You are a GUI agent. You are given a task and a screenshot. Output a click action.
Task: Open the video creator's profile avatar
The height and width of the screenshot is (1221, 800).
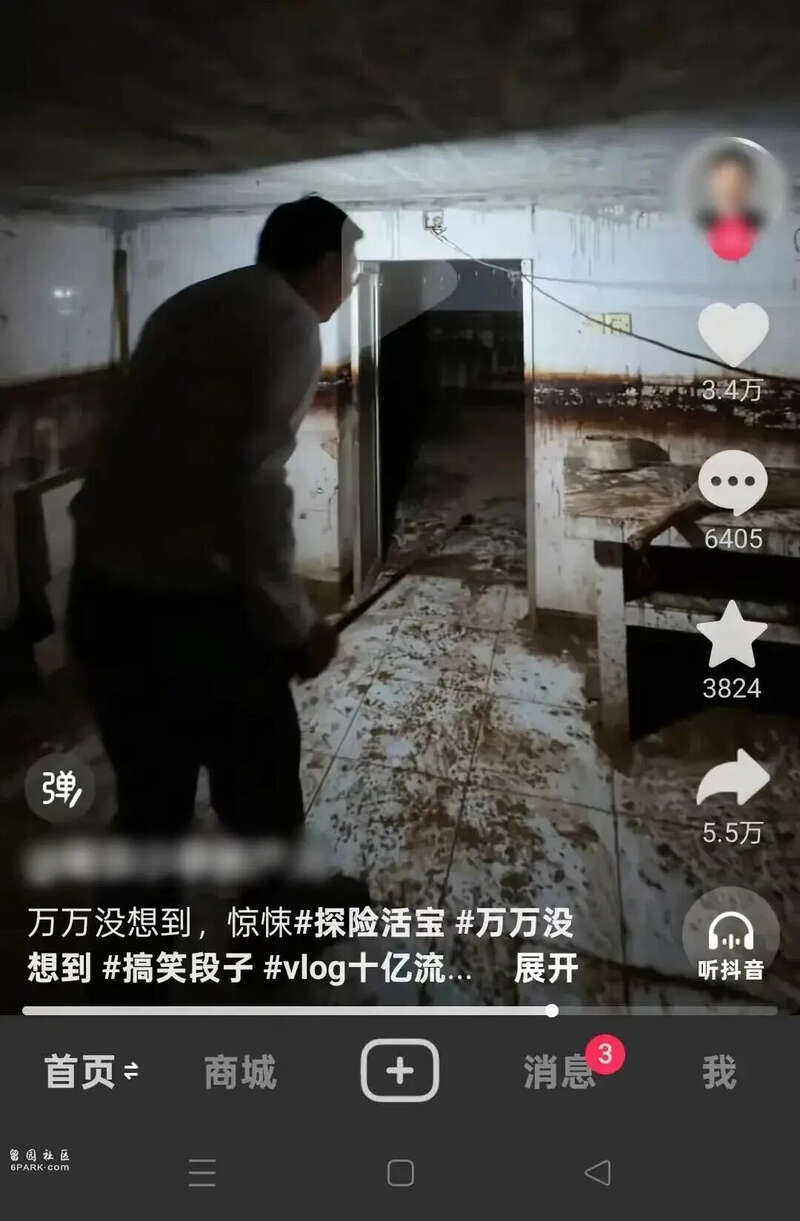tap(731, 197)
